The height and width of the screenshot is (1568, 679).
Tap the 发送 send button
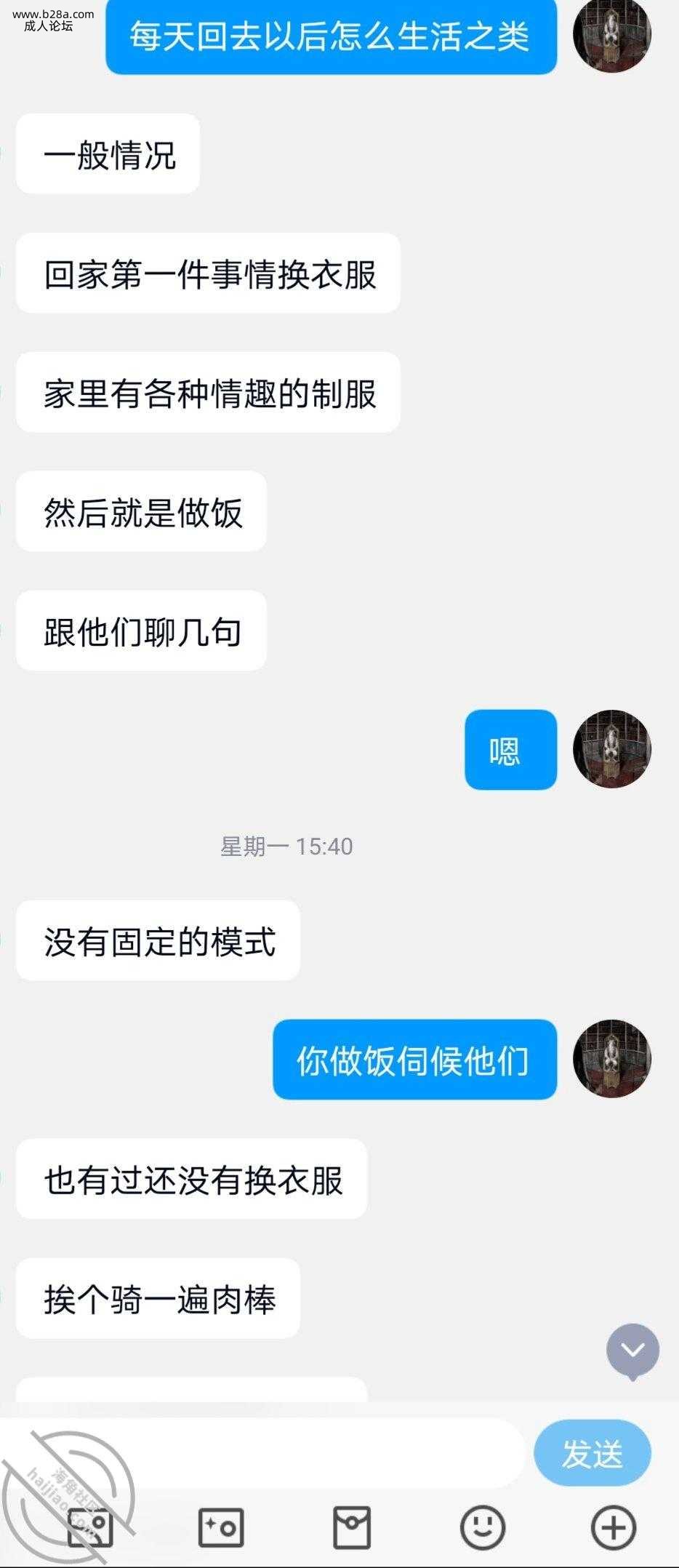(x=592, y=1455)
